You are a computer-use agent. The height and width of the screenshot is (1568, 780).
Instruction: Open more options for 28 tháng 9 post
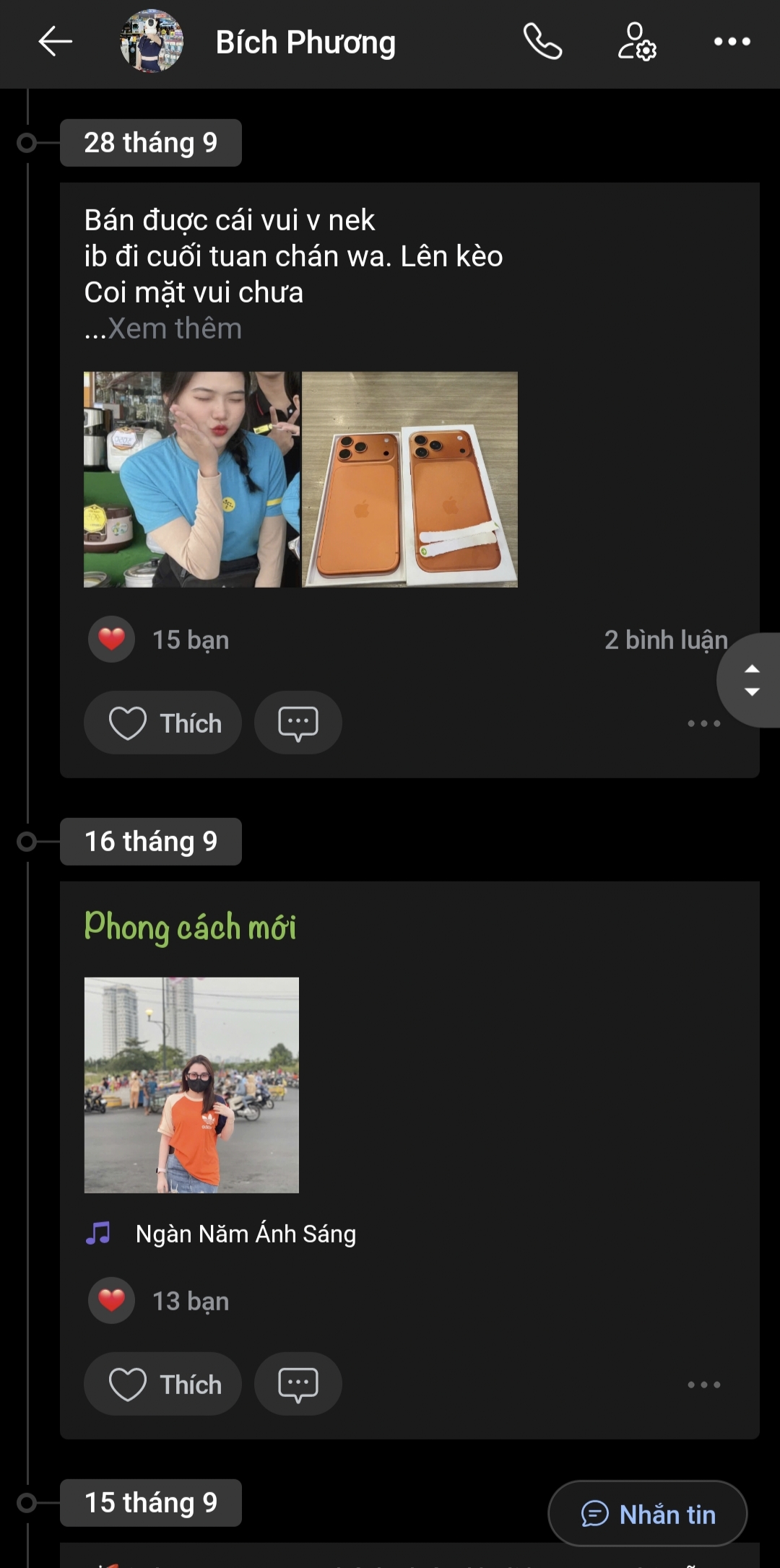pyautogui.click(x=703, y=723)
